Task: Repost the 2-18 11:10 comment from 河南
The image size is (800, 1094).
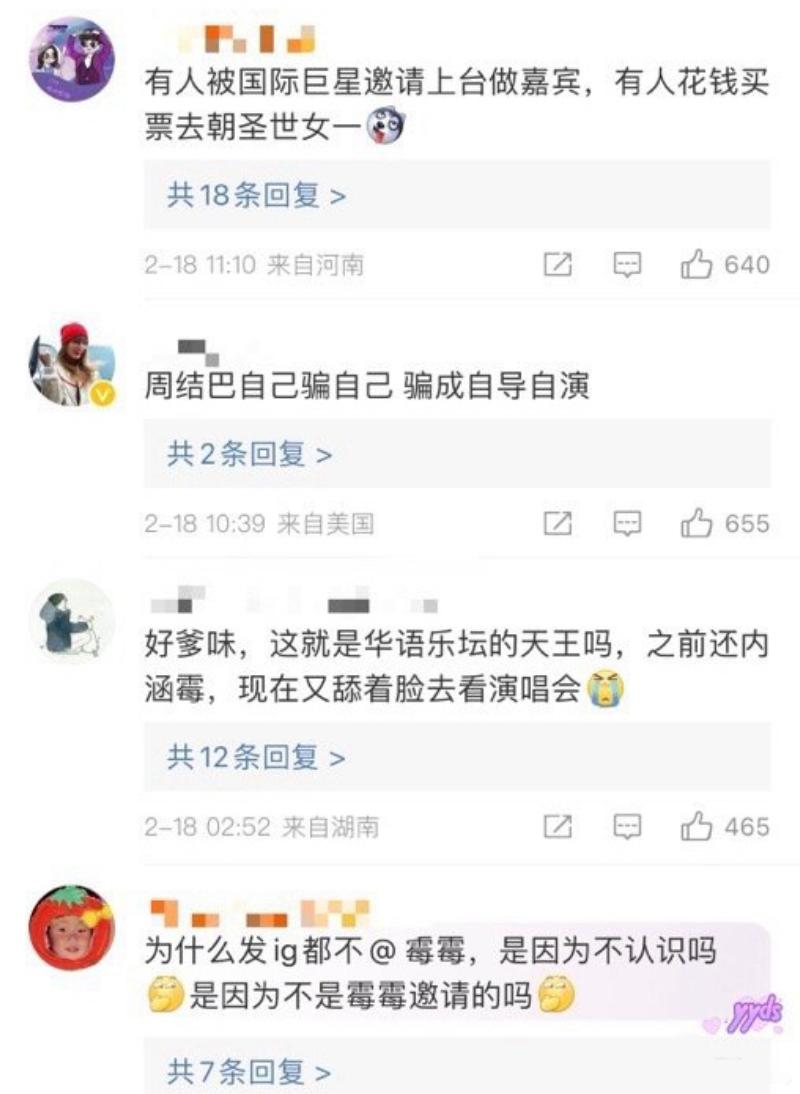Action: click(x=558, y=264)
